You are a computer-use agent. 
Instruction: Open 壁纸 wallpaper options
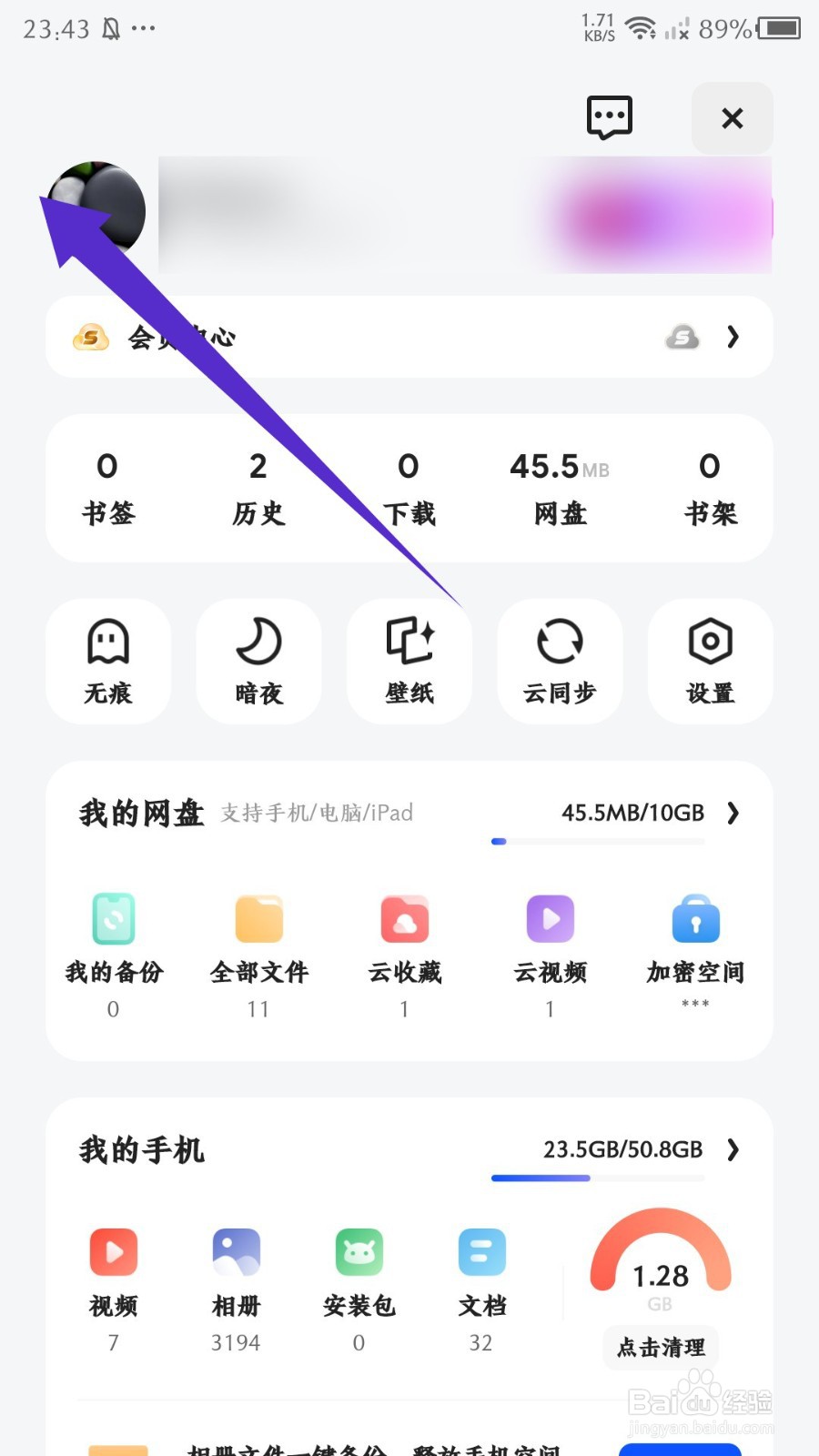(409, 662)
